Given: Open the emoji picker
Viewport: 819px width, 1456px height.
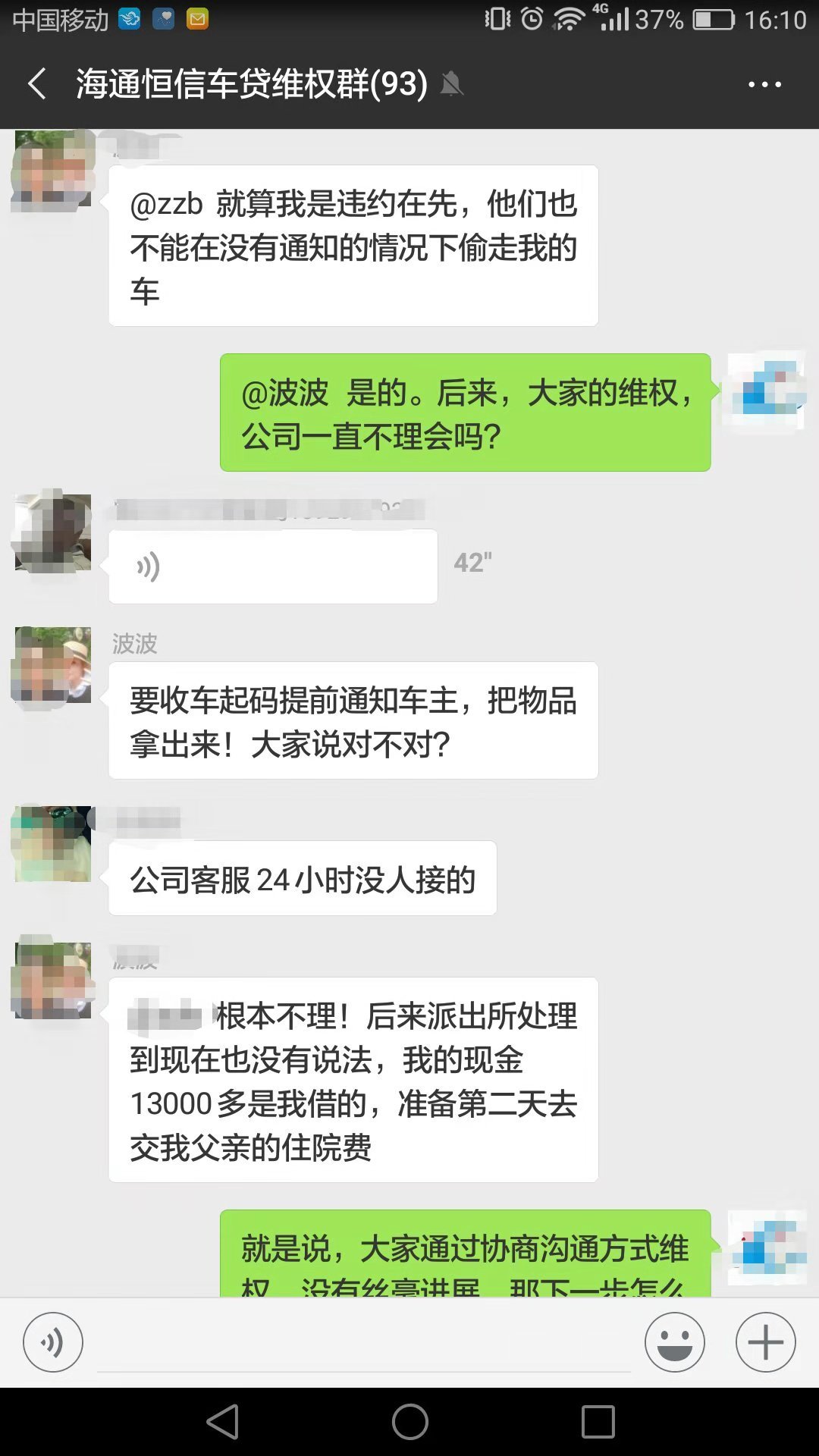Looking at the screenshot, I should (x=674, y=1341).
